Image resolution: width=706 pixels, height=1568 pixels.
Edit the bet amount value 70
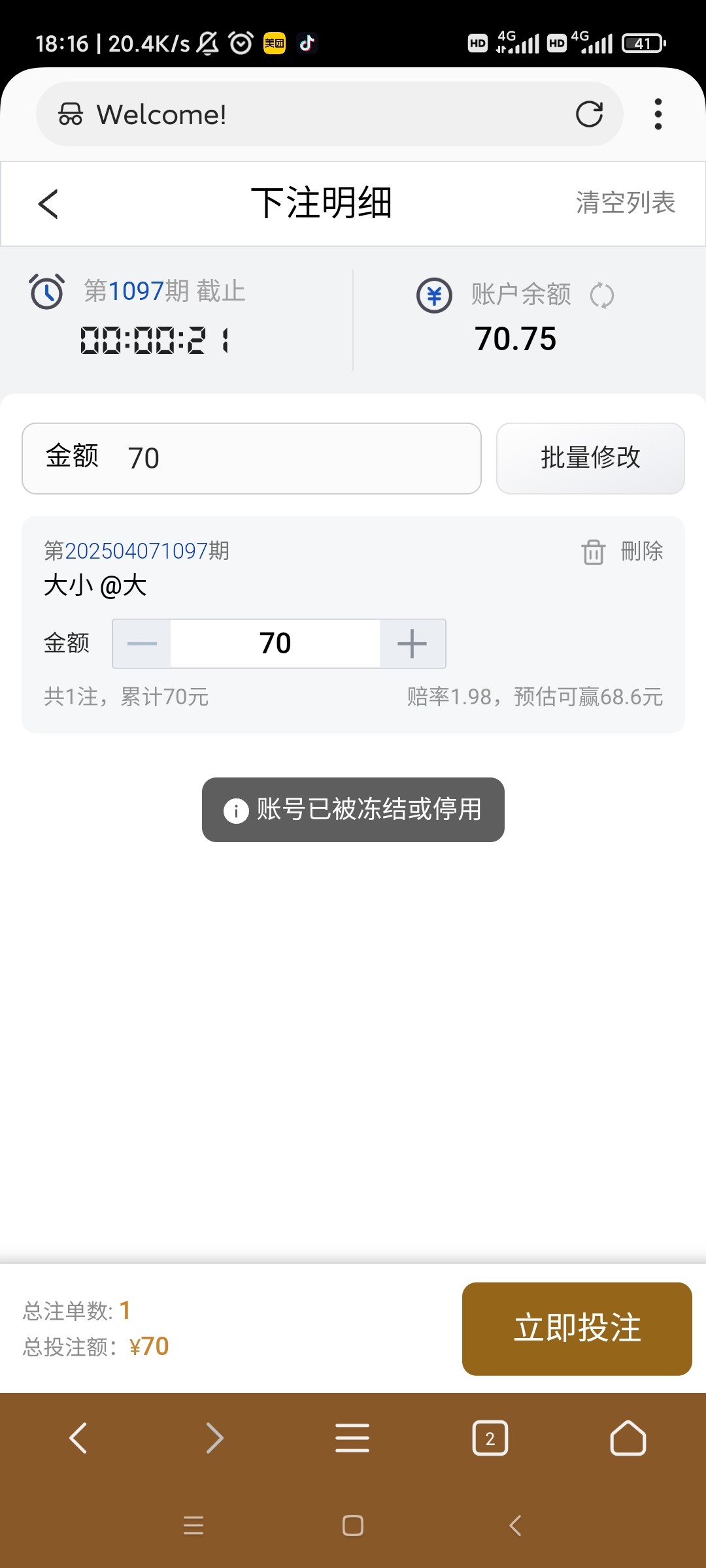point(275,644)
